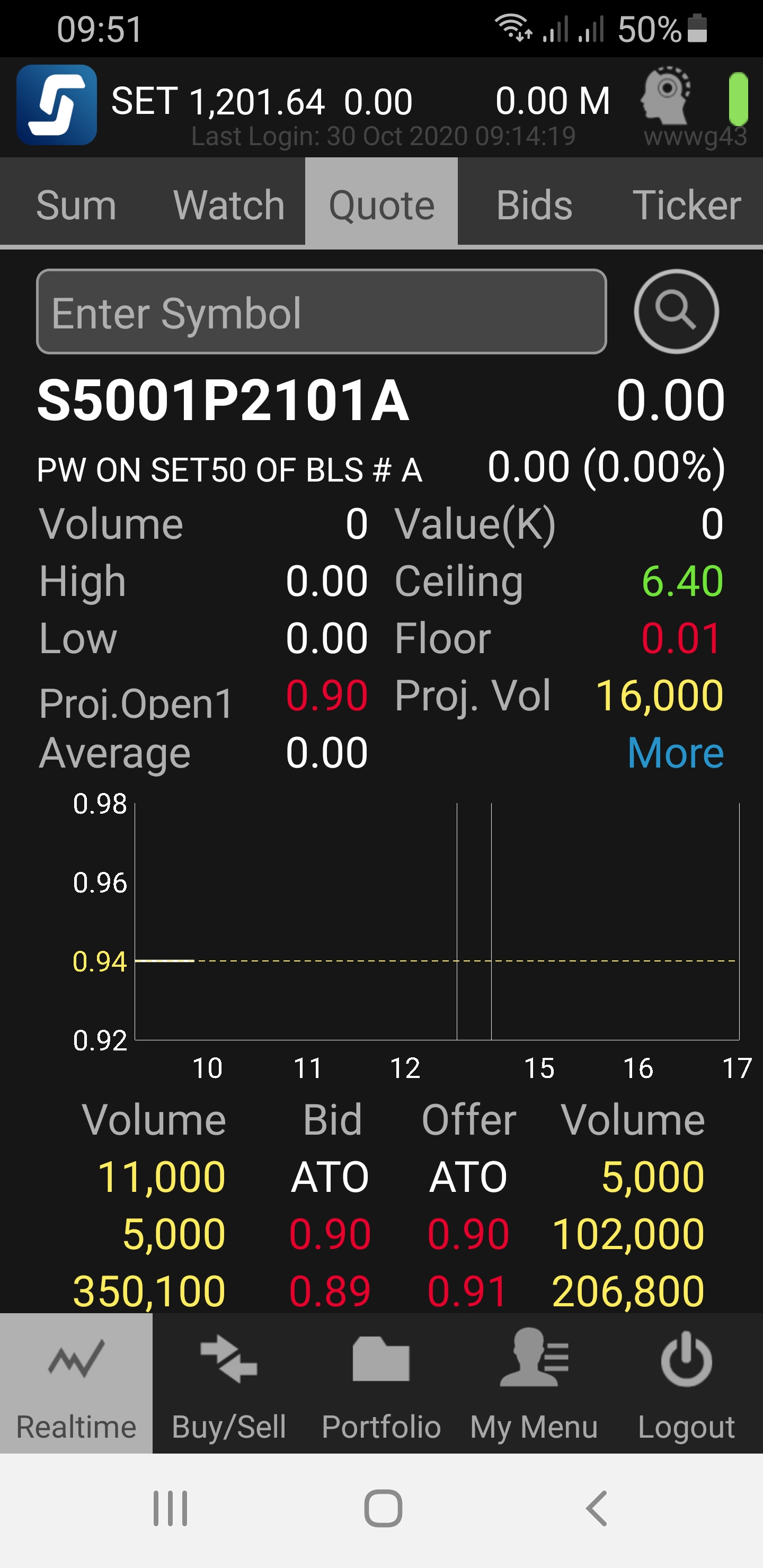
Task: Switch to the Sum tab
Action: [76, 204]
